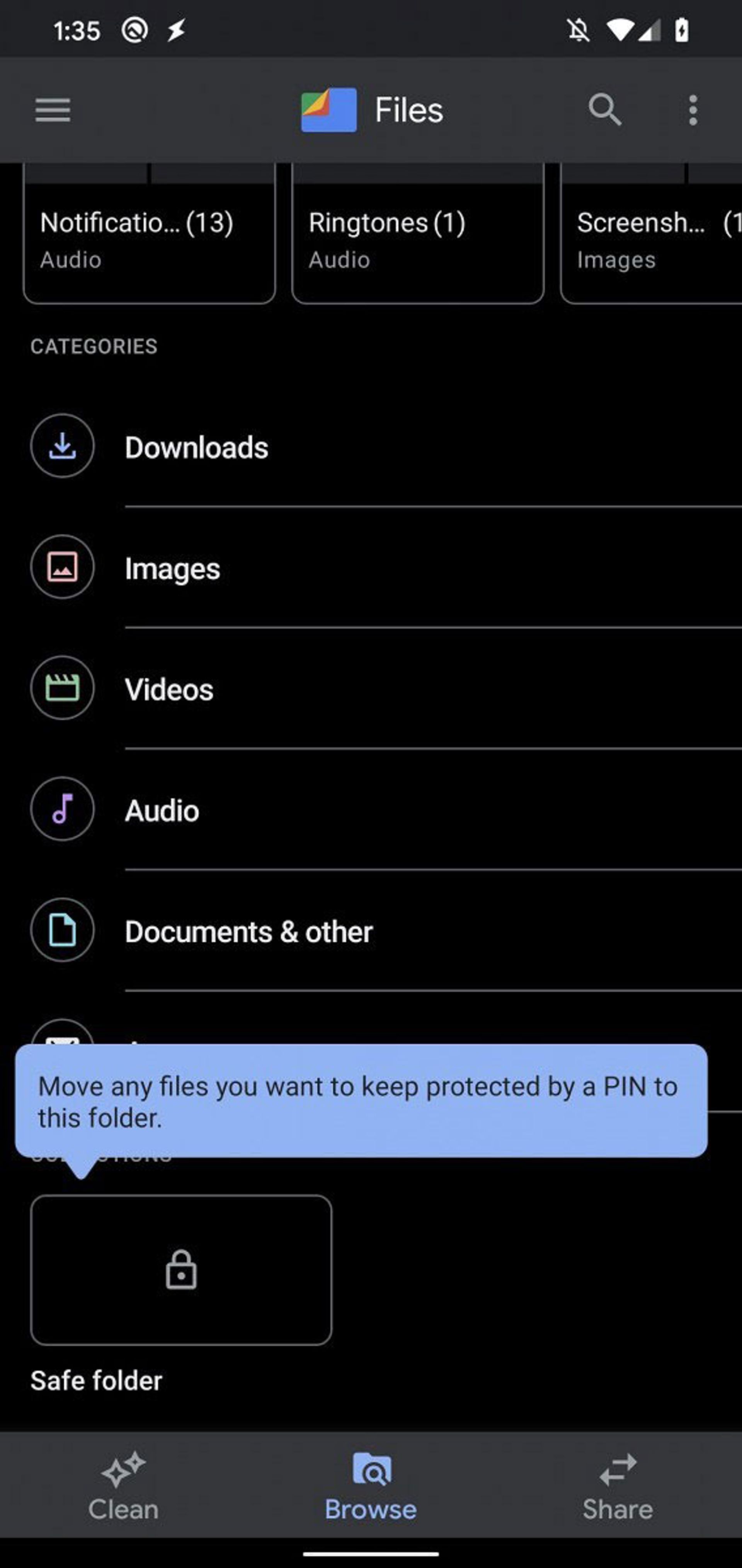
Task: Open the Safe folder
Action: 181,1270
